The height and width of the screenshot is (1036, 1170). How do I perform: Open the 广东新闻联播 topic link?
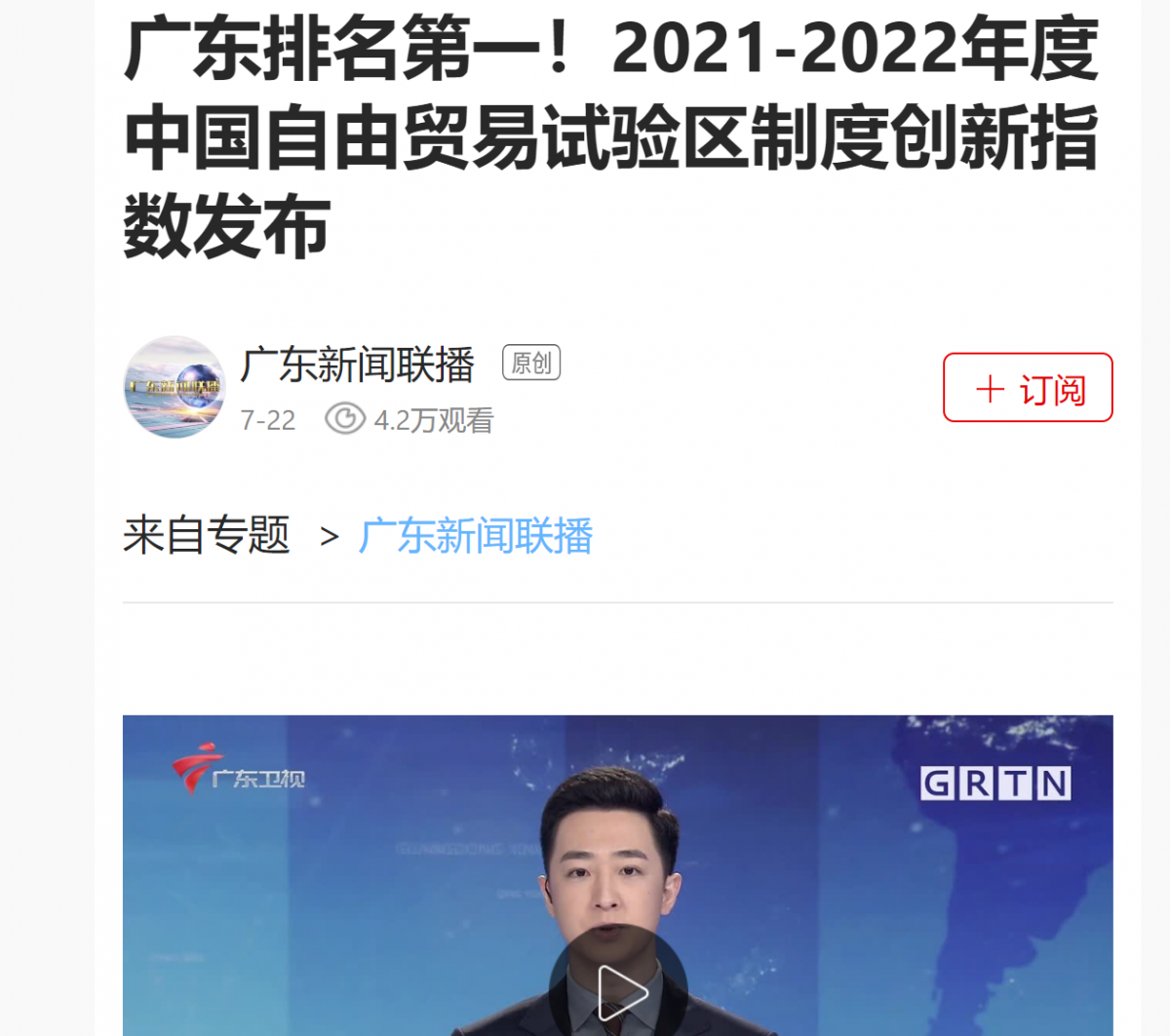coord(476,536)
